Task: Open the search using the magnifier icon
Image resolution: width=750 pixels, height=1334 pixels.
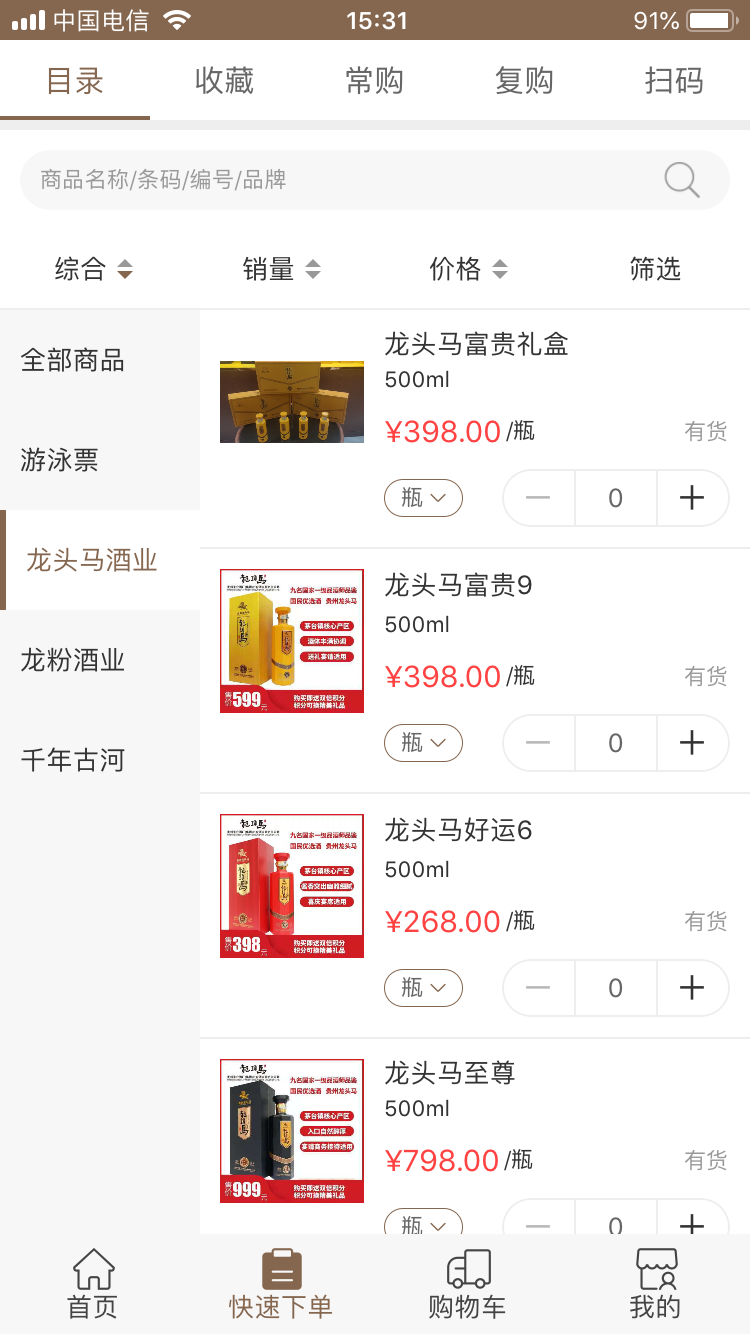Action: (680, 180)
